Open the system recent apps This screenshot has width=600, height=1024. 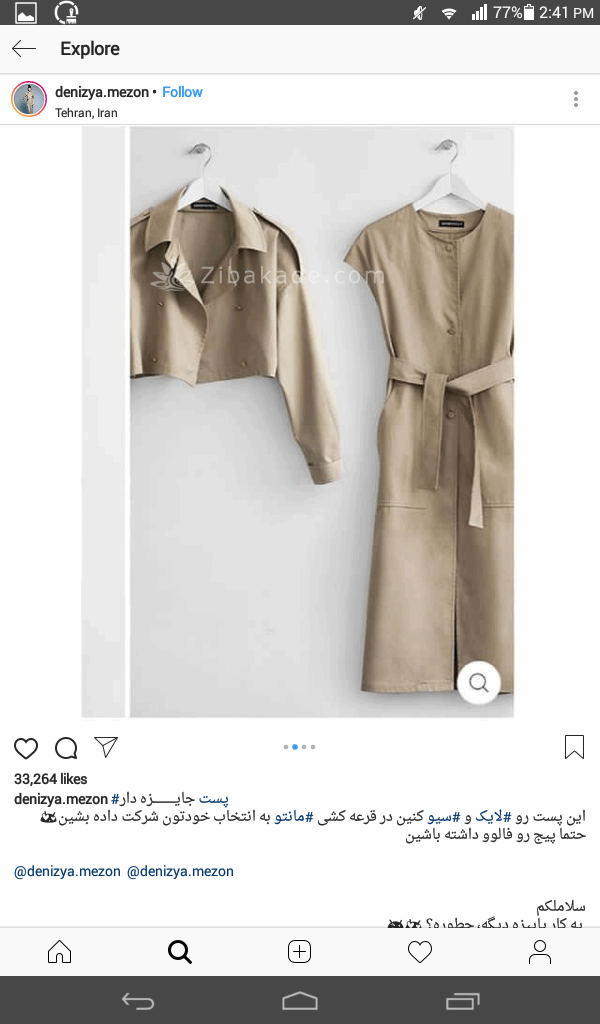click(462, 1001)
